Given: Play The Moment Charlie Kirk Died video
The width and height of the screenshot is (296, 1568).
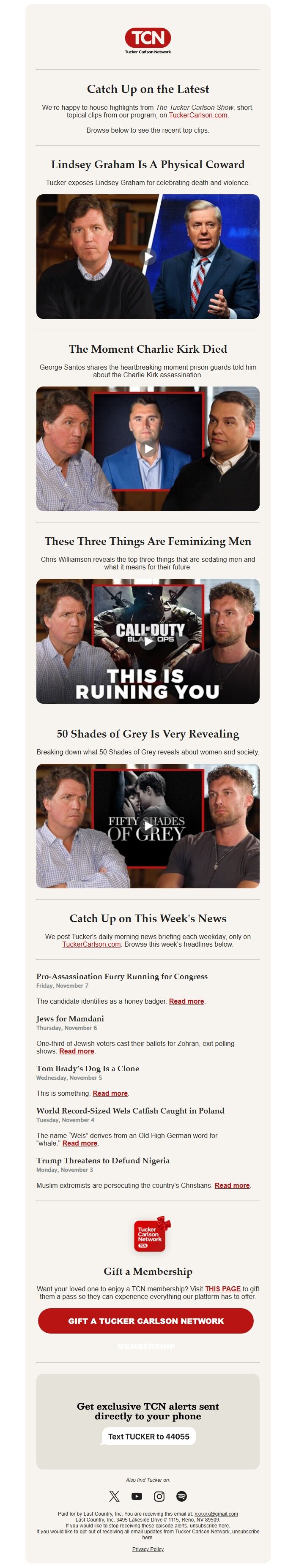Looking at the screenshot, I should point(148,449).
